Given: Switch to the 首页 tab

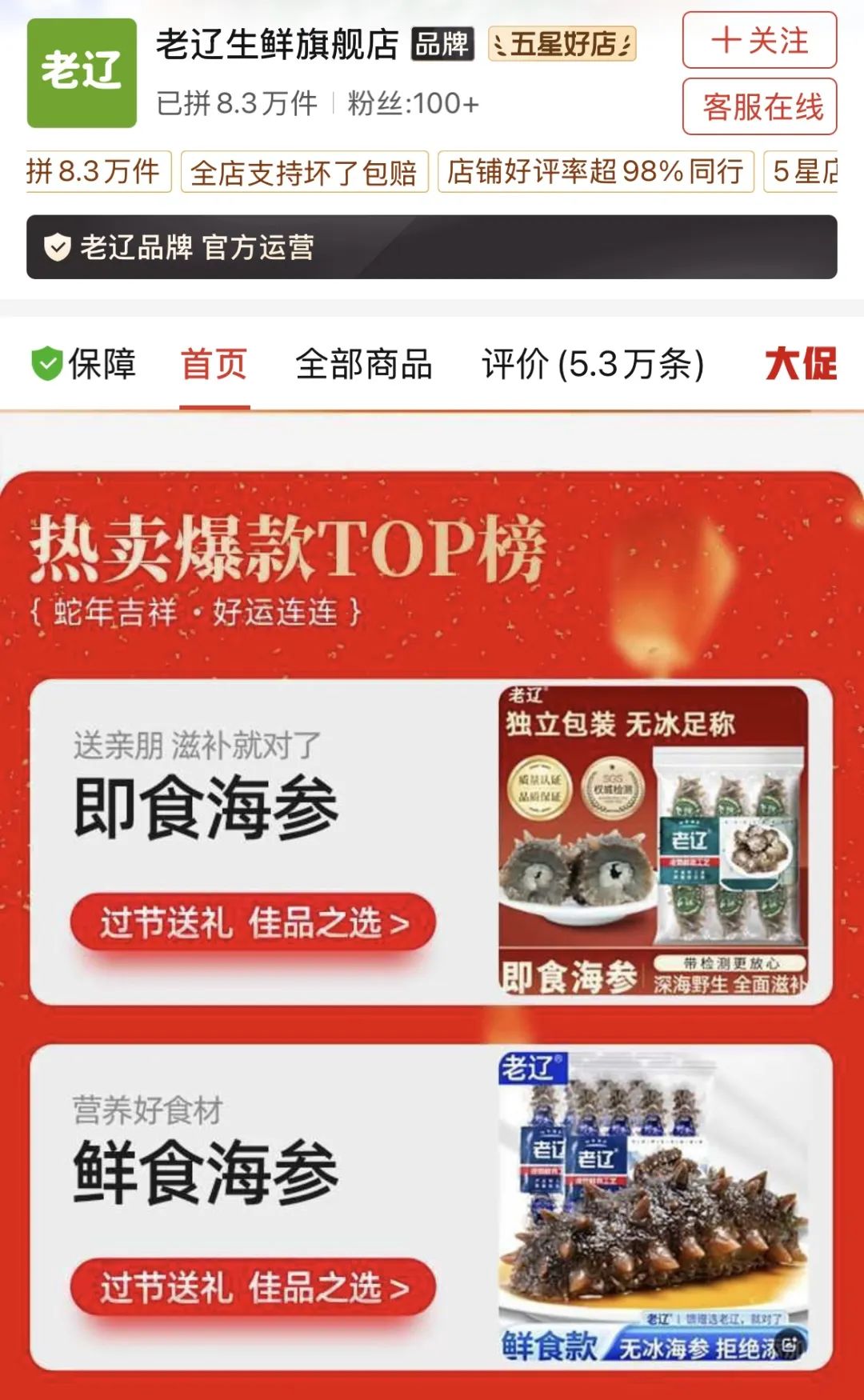Looking at the screenshot, I should pos(214,365).
